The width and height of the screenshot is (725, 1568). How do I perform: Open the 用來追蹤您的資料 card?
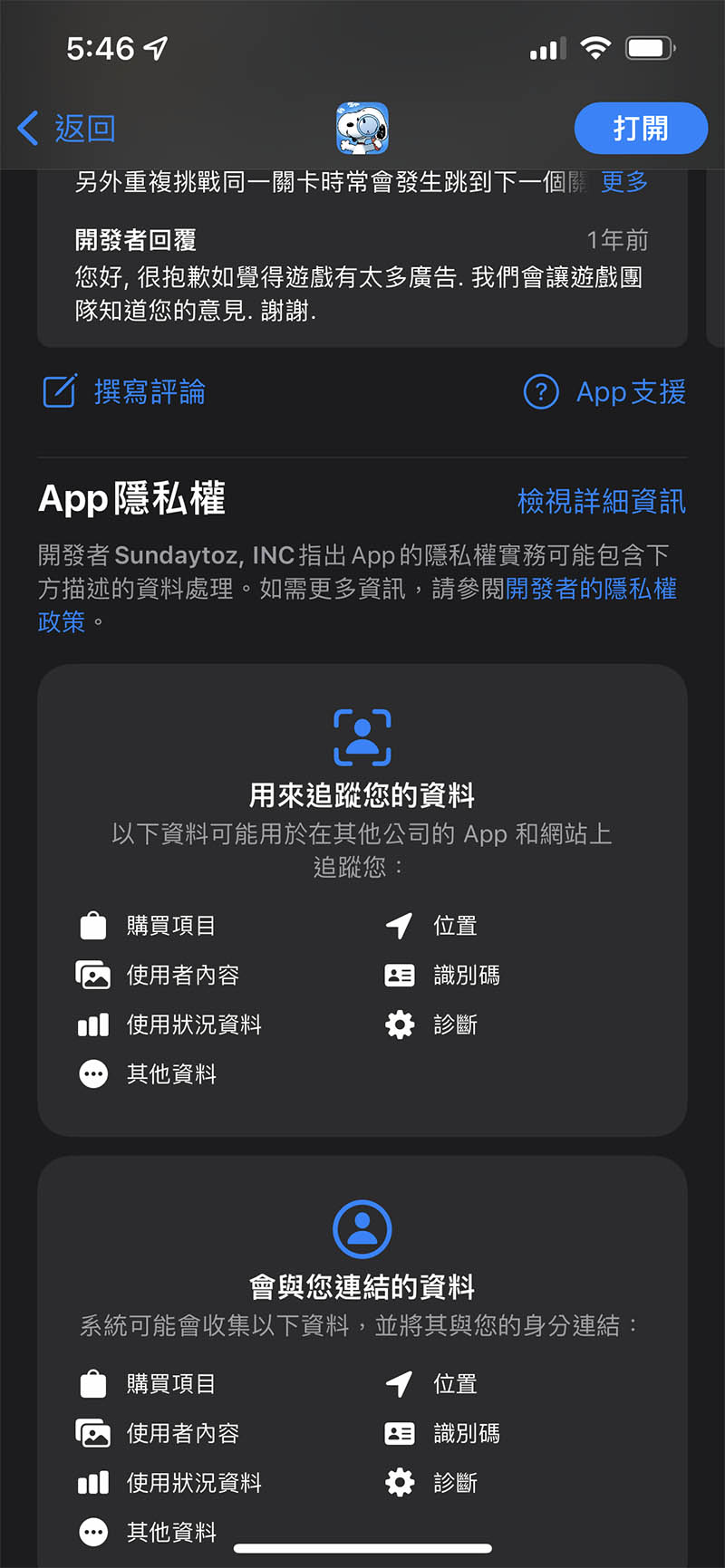(x=362, y=899)
